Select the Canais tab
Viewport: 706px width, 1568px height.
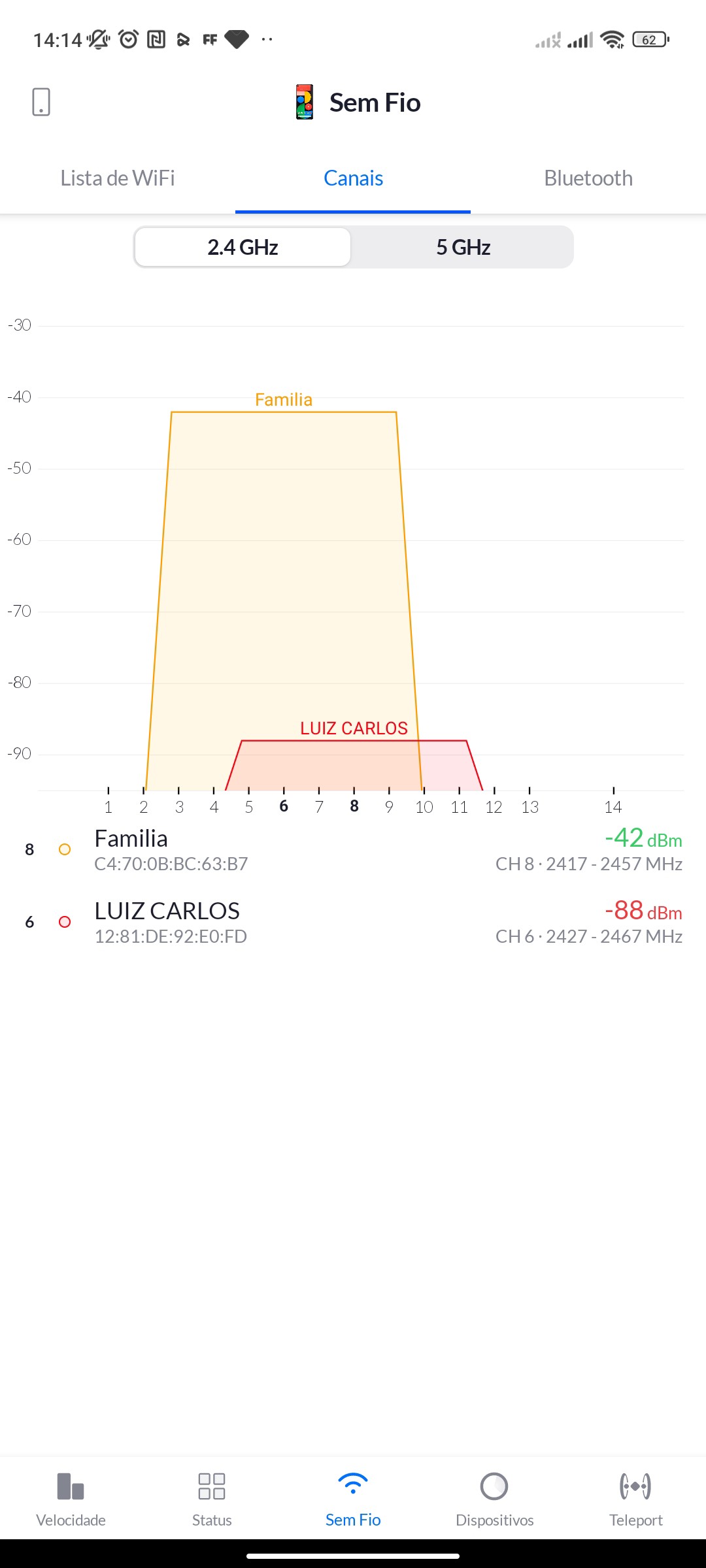(353, 178)
